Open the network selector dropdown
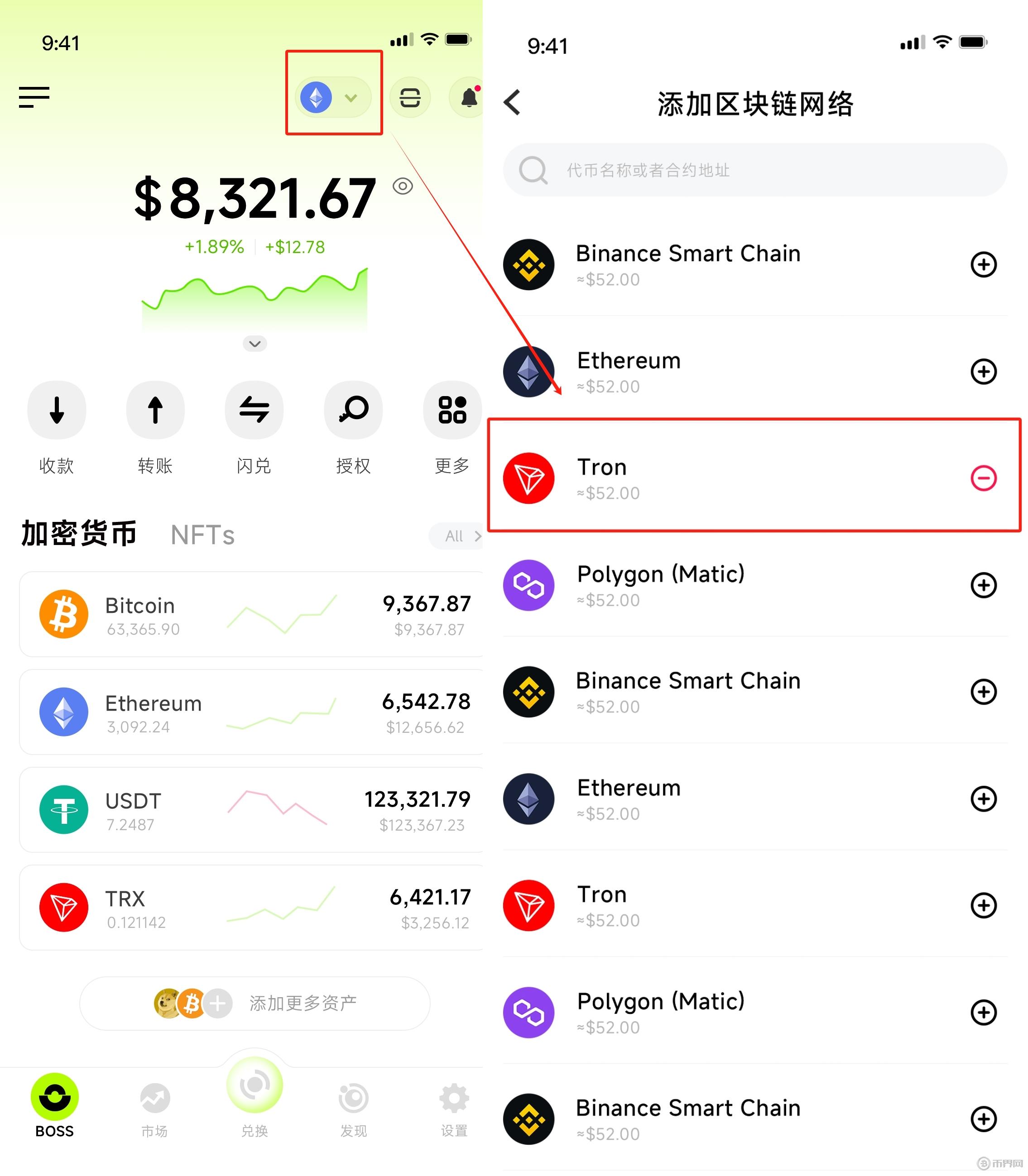This screenshot has width=1028, height=1176. 334,97
